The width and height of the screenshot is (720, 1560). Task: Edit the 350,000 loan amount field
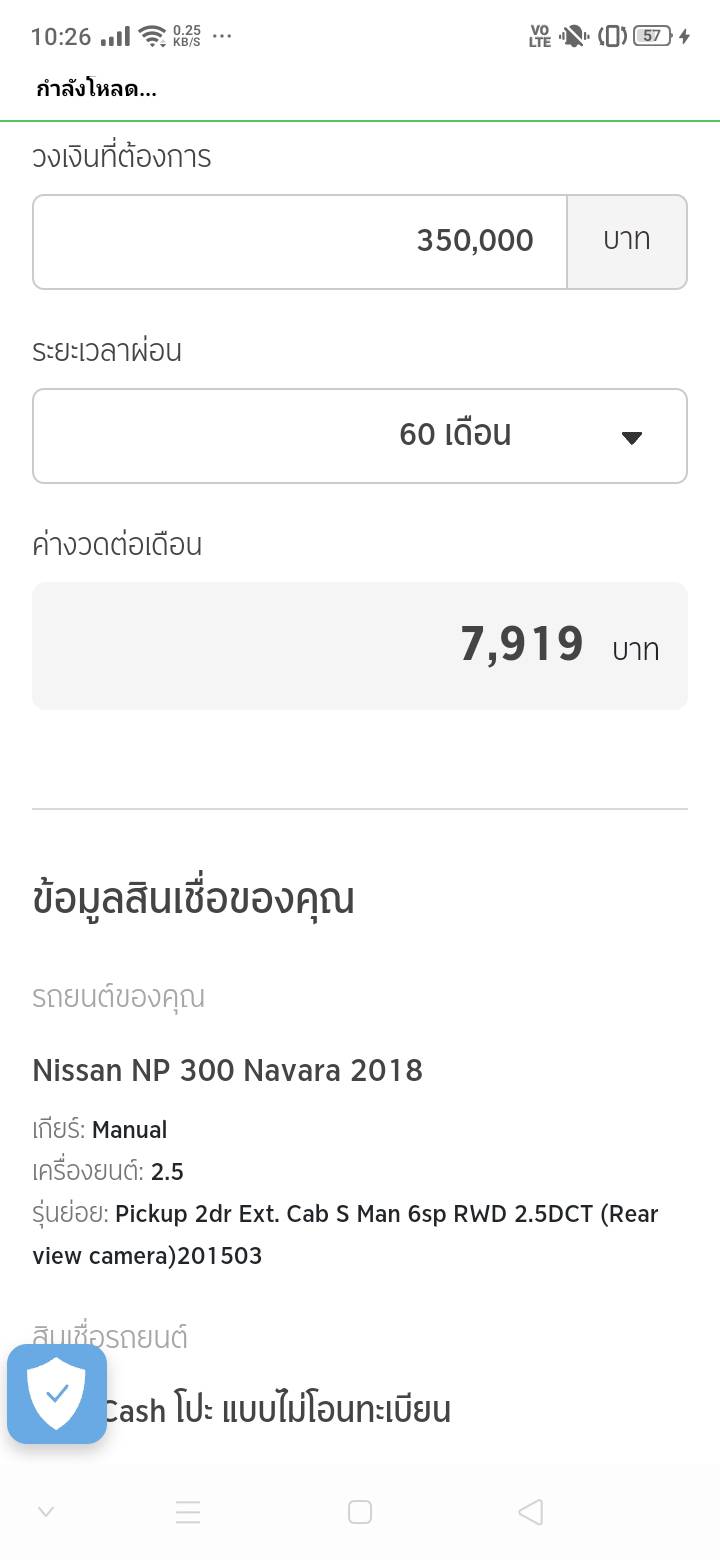point(300,242)
